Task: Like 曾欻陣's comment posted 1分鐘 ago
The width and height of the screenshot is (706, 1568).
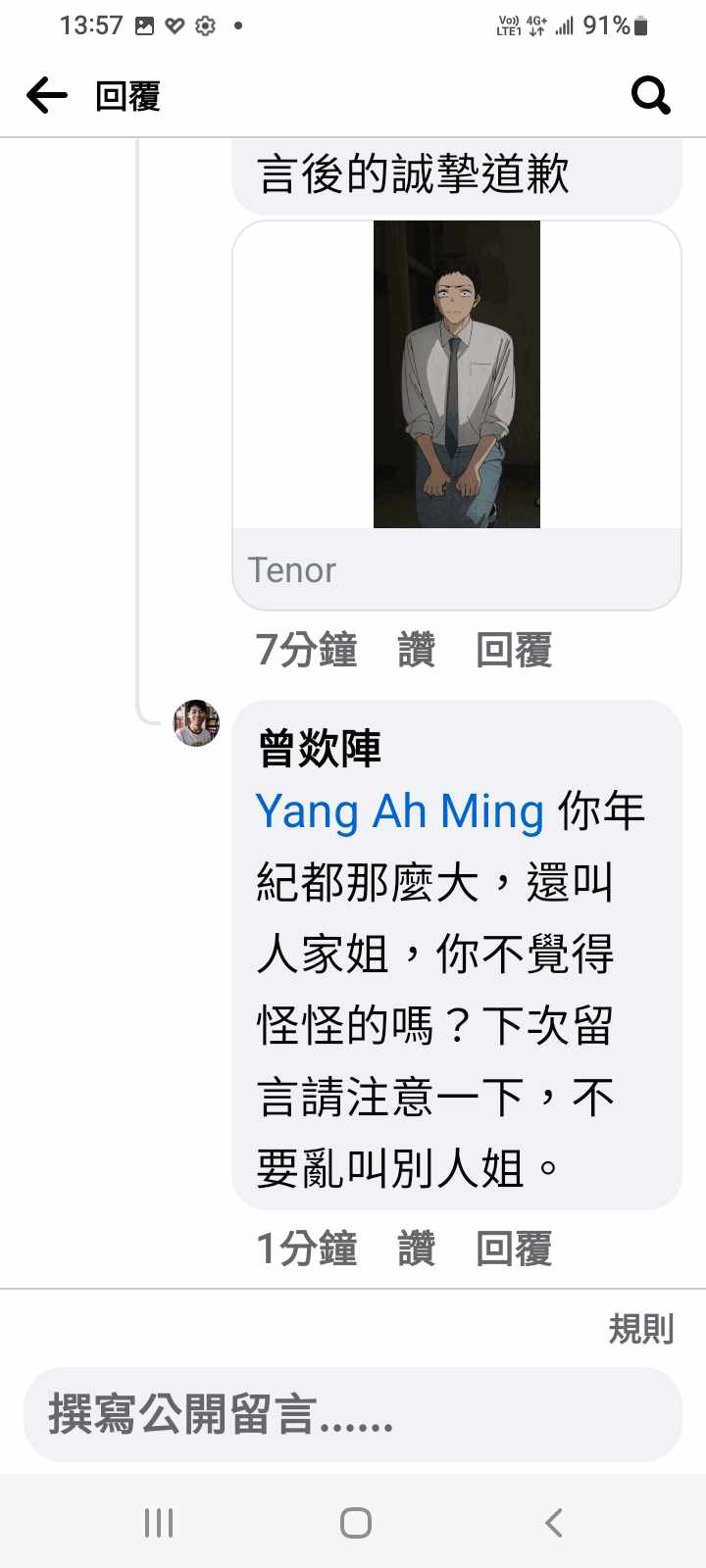Action: coord(416,1249)
